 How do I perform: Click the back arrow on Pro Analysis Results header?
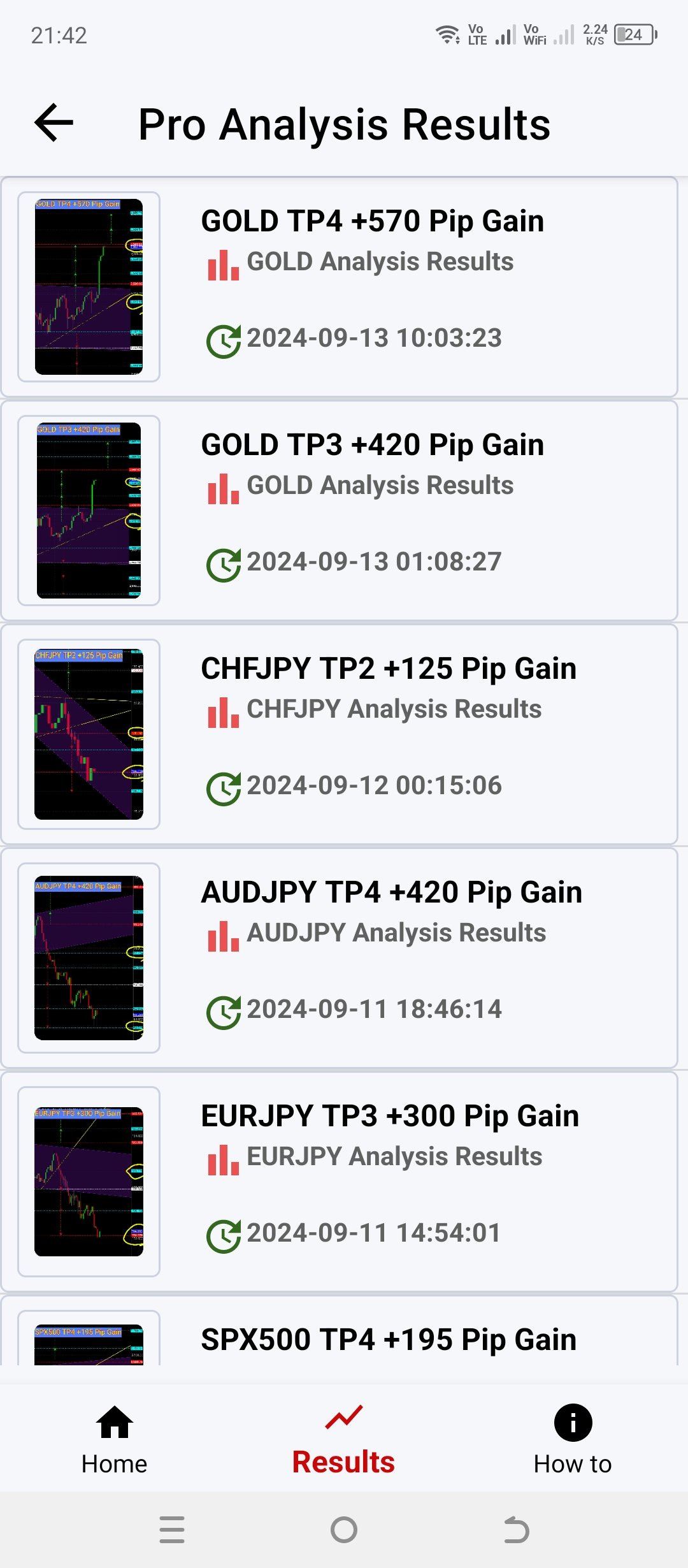(53, 124)
